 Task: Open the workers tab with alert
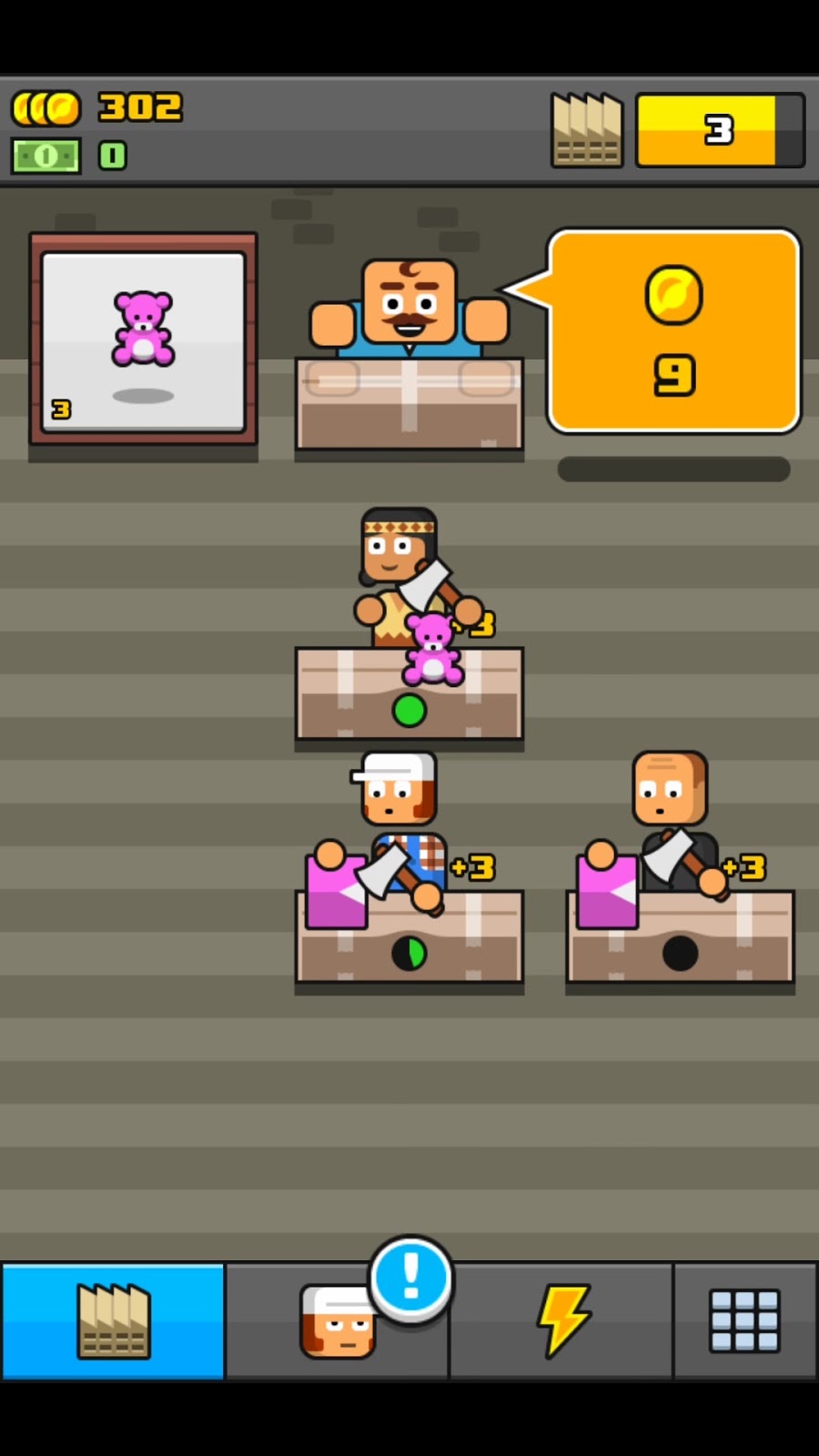[338, 1320]
